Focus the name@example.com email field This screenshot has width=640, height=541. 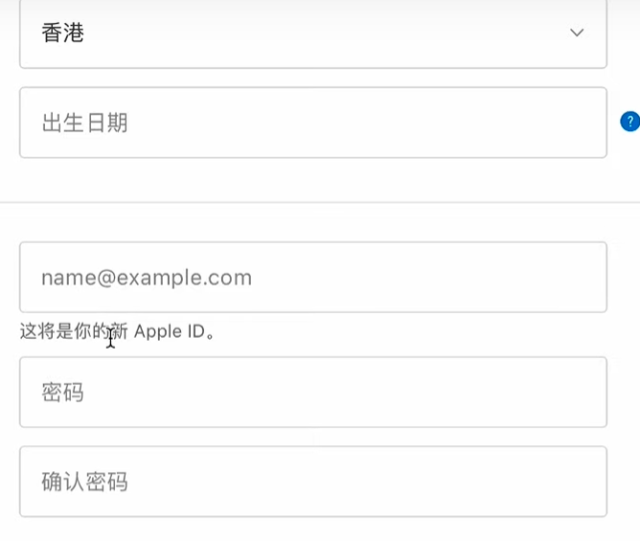click(313, 277)
